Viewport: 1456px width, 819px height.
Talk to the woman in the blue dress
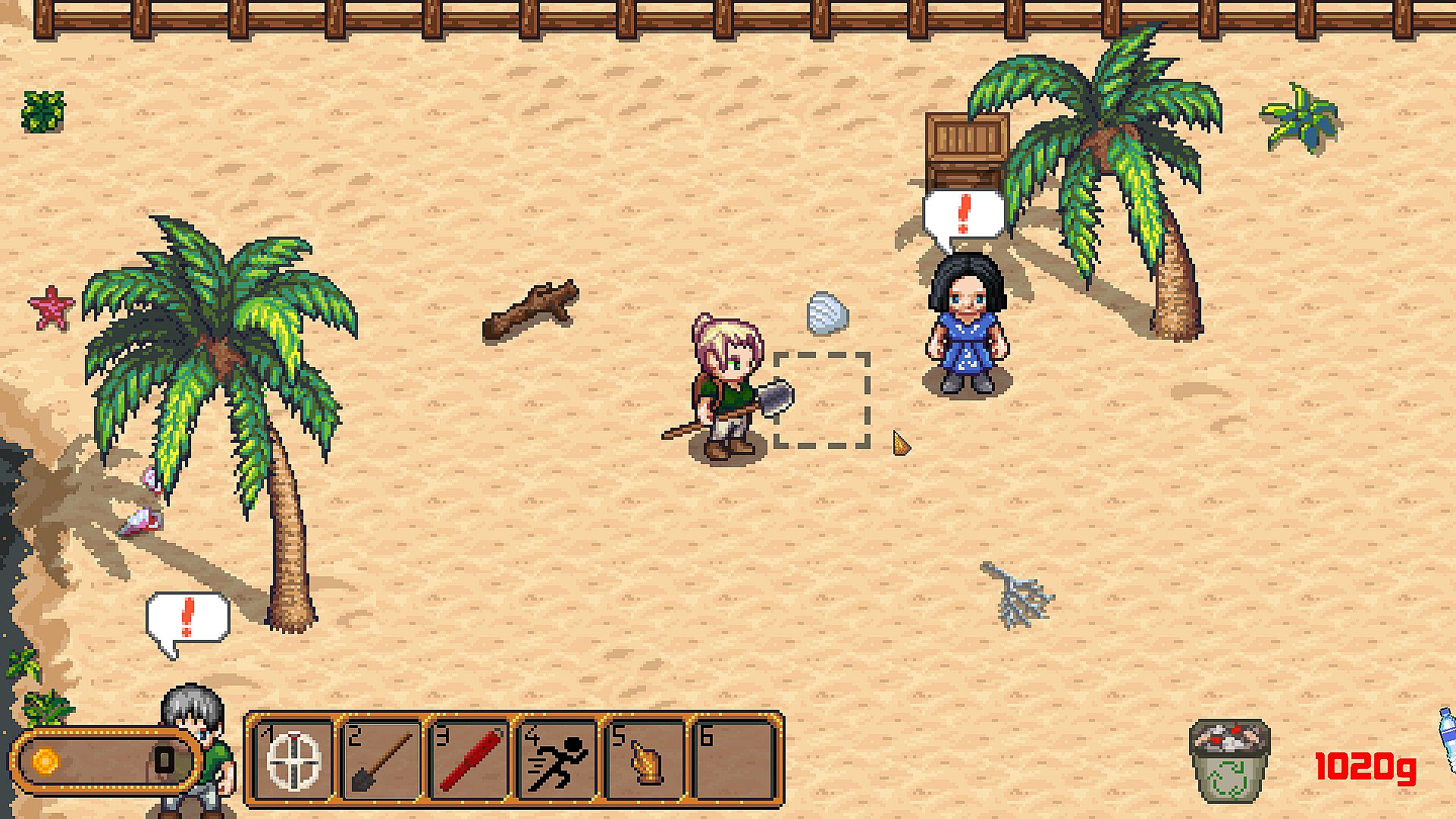pyautogui.click(x=966, y=326)
